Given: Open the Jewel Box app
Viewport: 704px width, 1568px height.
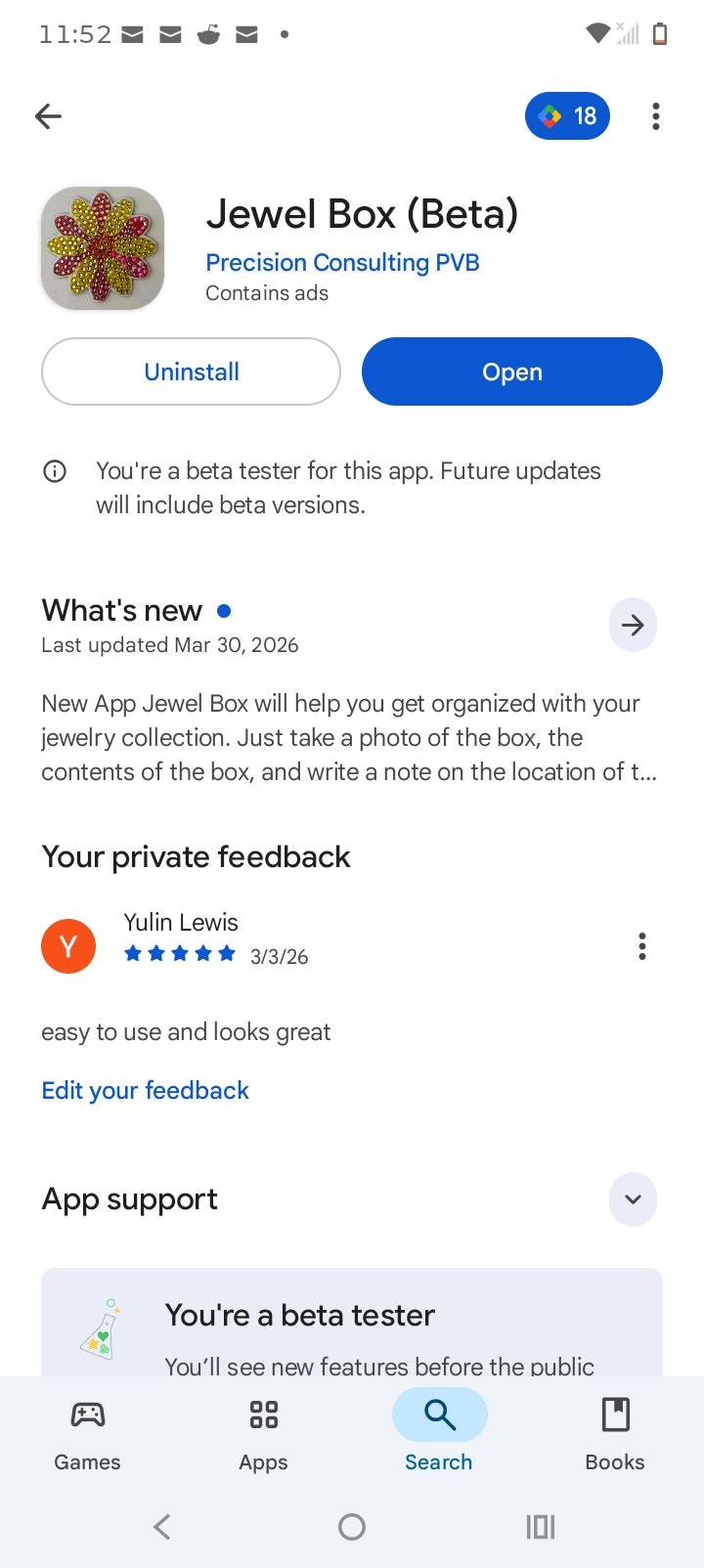Looking at the screenshot, I should point(511,371).
